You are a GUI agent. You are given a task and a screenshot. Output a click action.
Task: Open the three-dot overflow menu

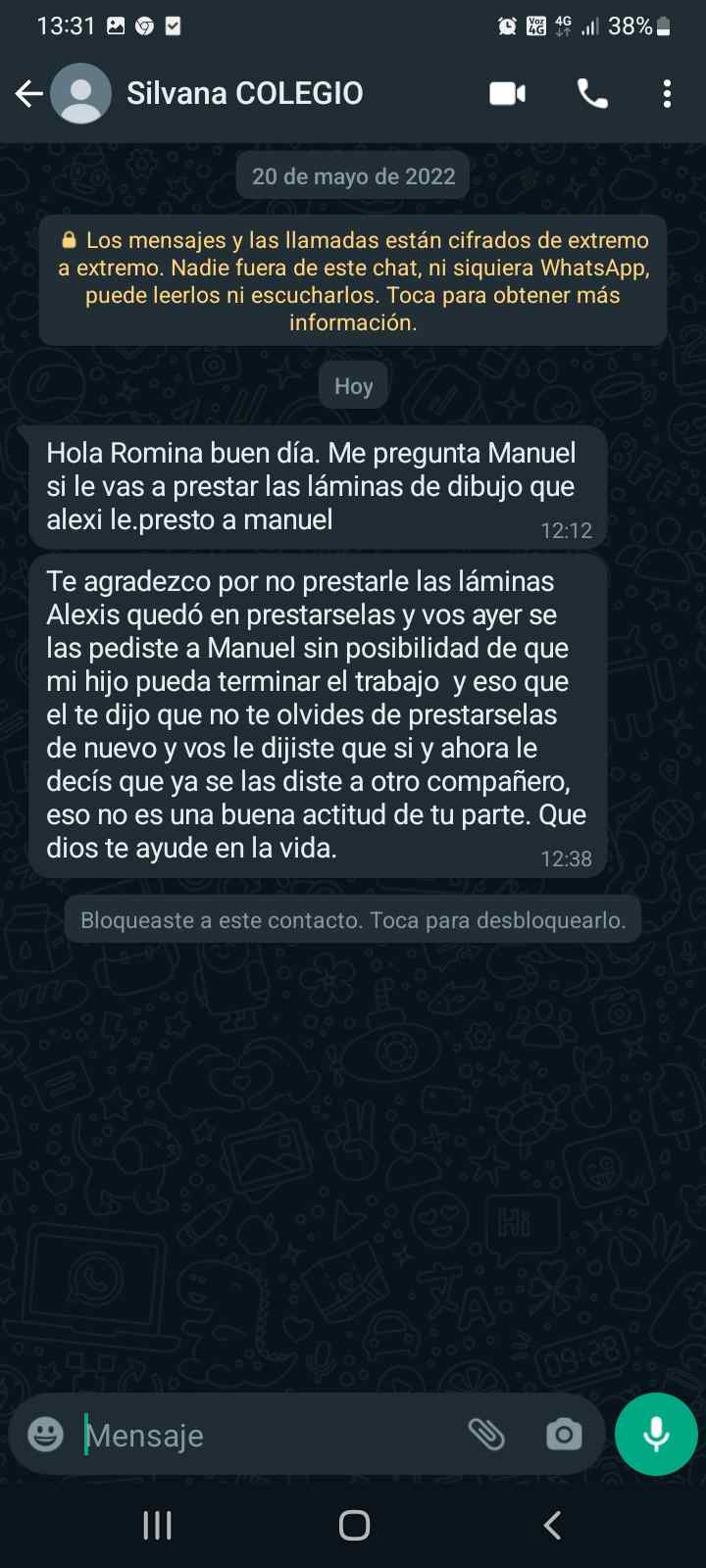[x=667, y=94]
